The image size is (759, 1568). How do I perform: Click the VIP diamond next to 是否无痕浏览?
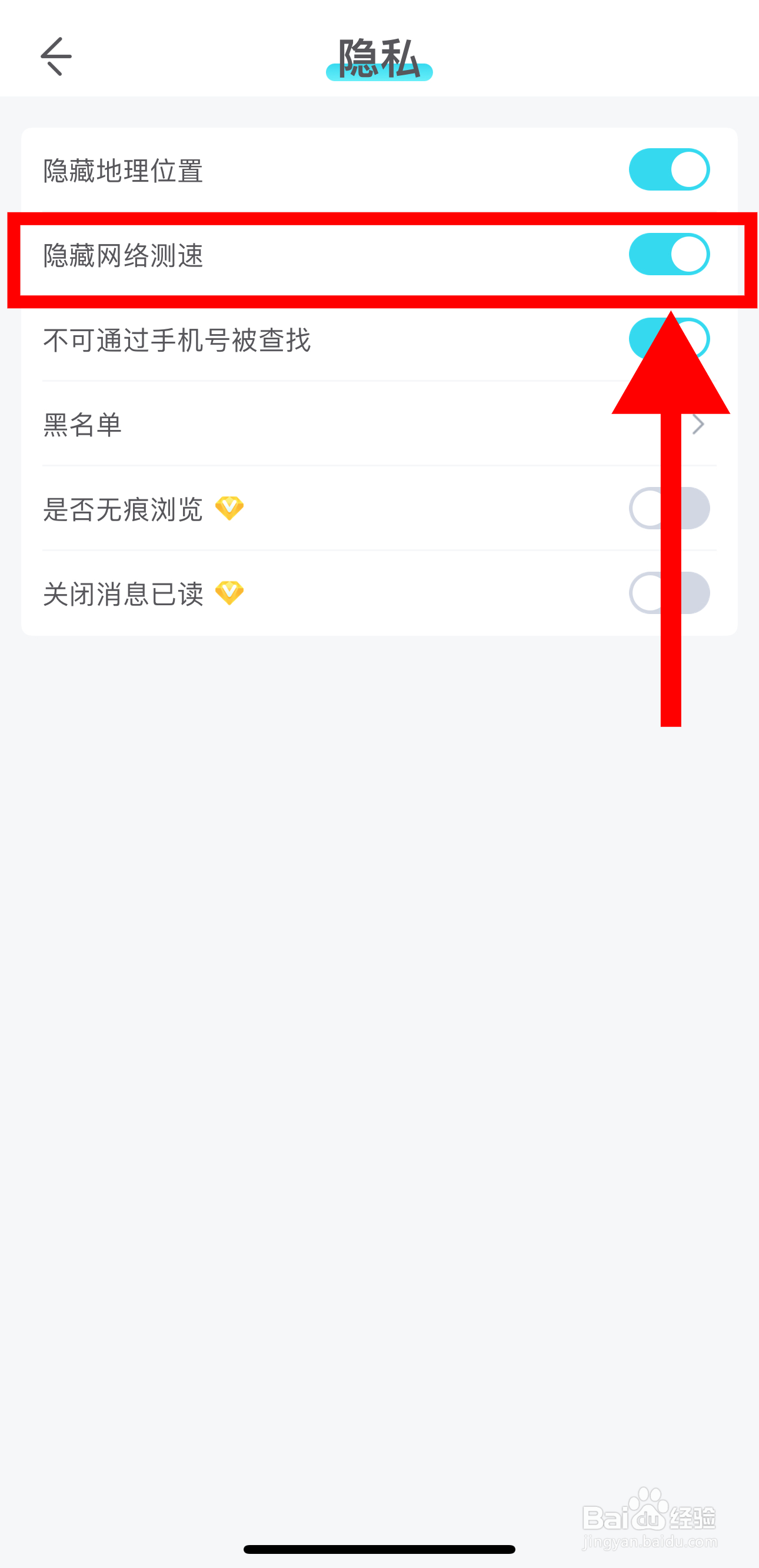point(230,510)
